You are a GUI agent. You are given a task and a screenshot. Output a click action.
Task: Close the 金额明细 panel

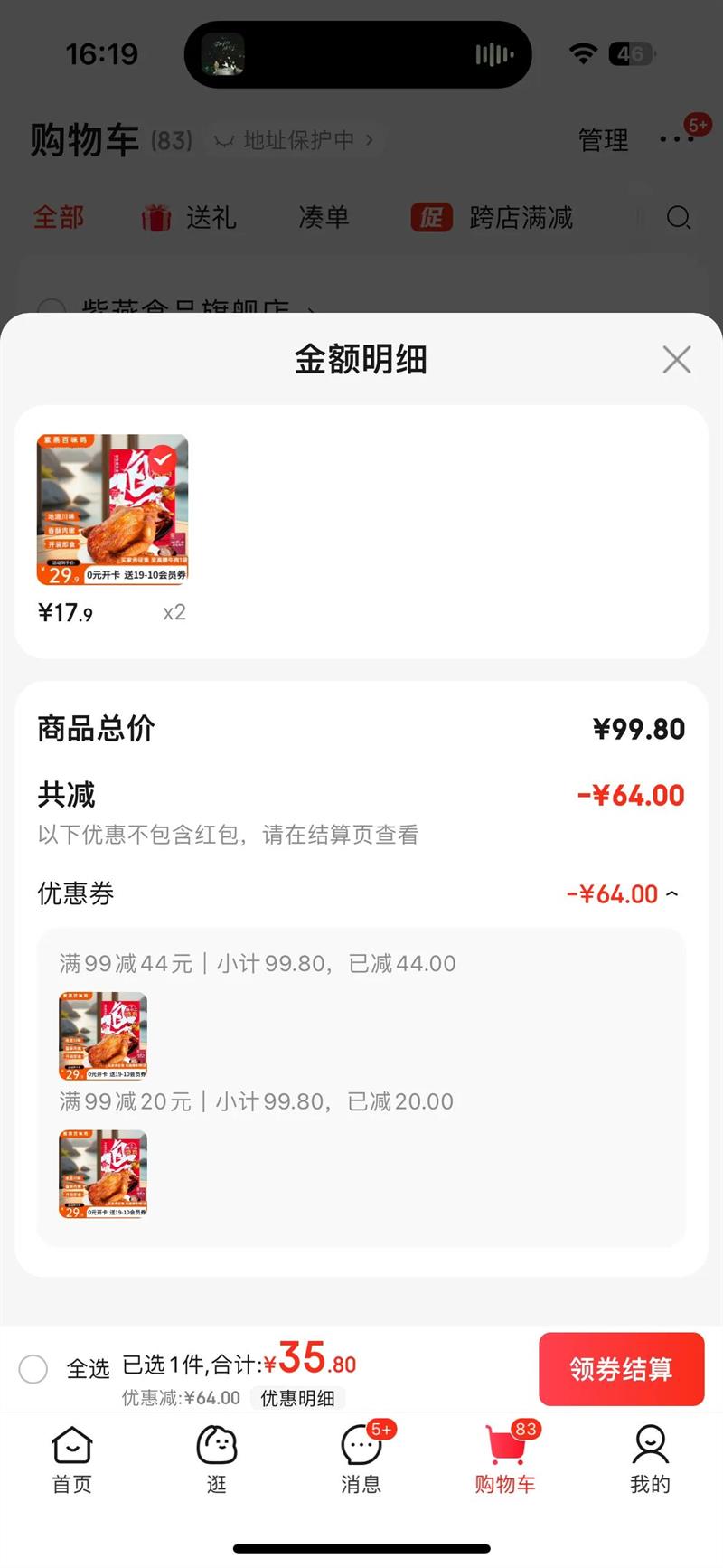point(676,360)
